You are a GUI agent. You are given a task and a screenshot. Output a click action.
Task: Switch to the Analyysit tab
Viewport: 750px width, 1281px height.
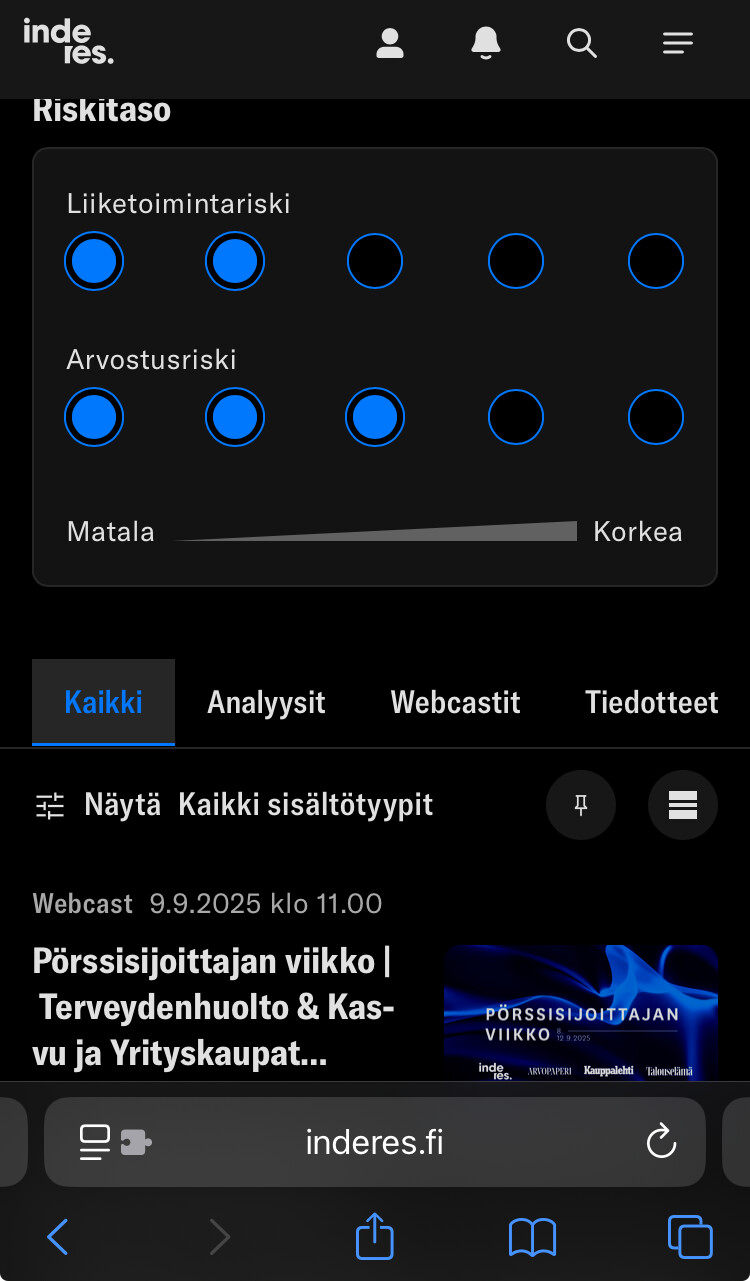pos(266,702)
